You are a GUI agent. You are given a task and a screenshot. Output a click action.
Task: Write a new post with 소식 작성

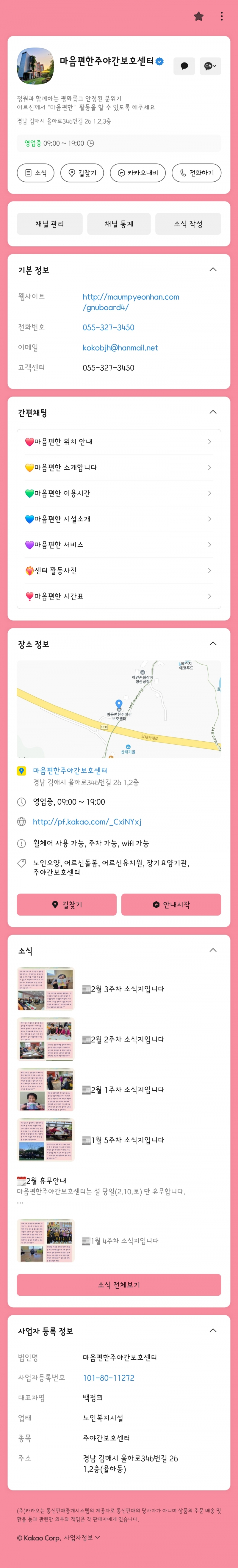pos(187,224)
